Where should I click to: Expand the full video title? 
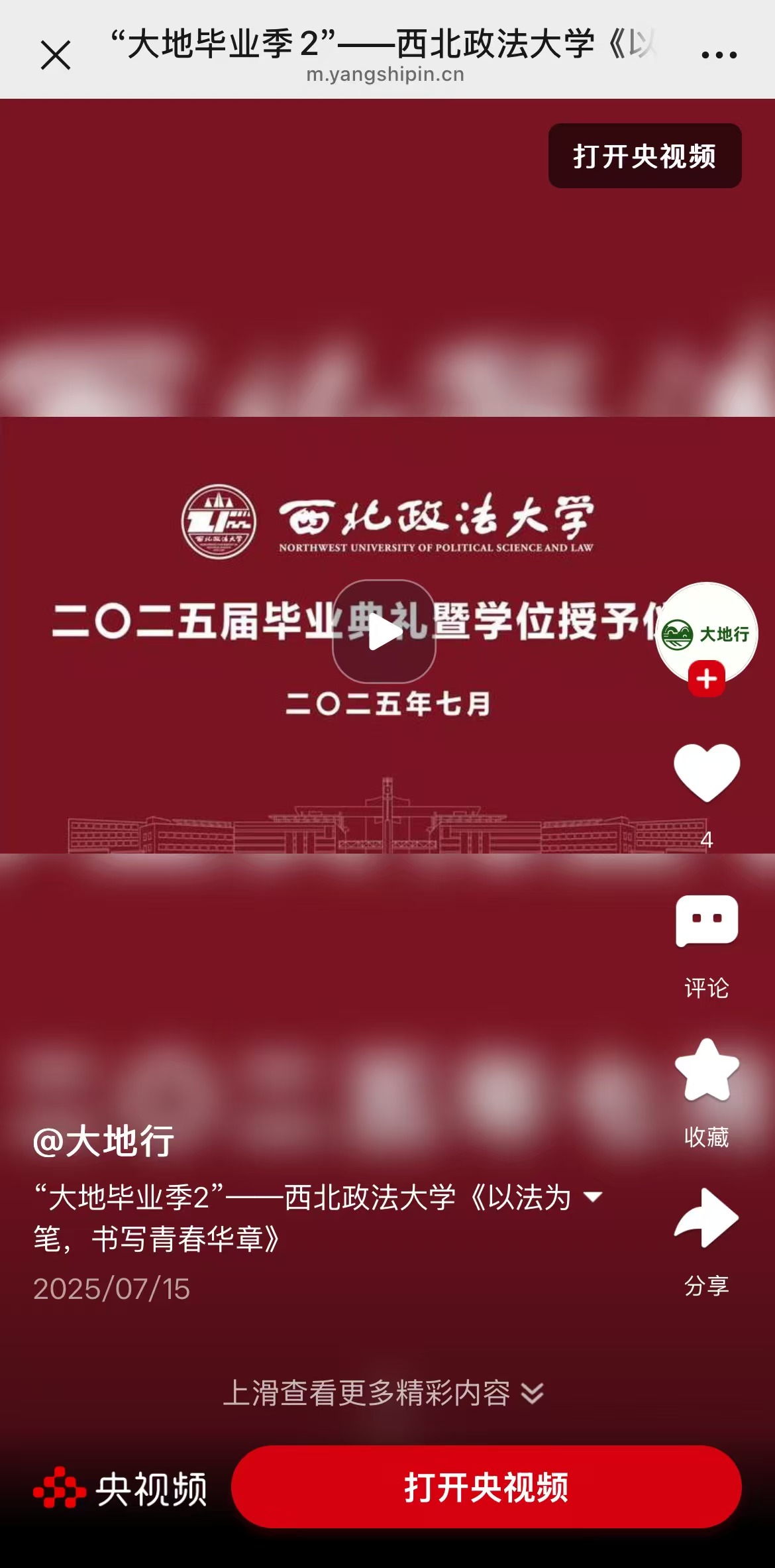coord(593,1197)
